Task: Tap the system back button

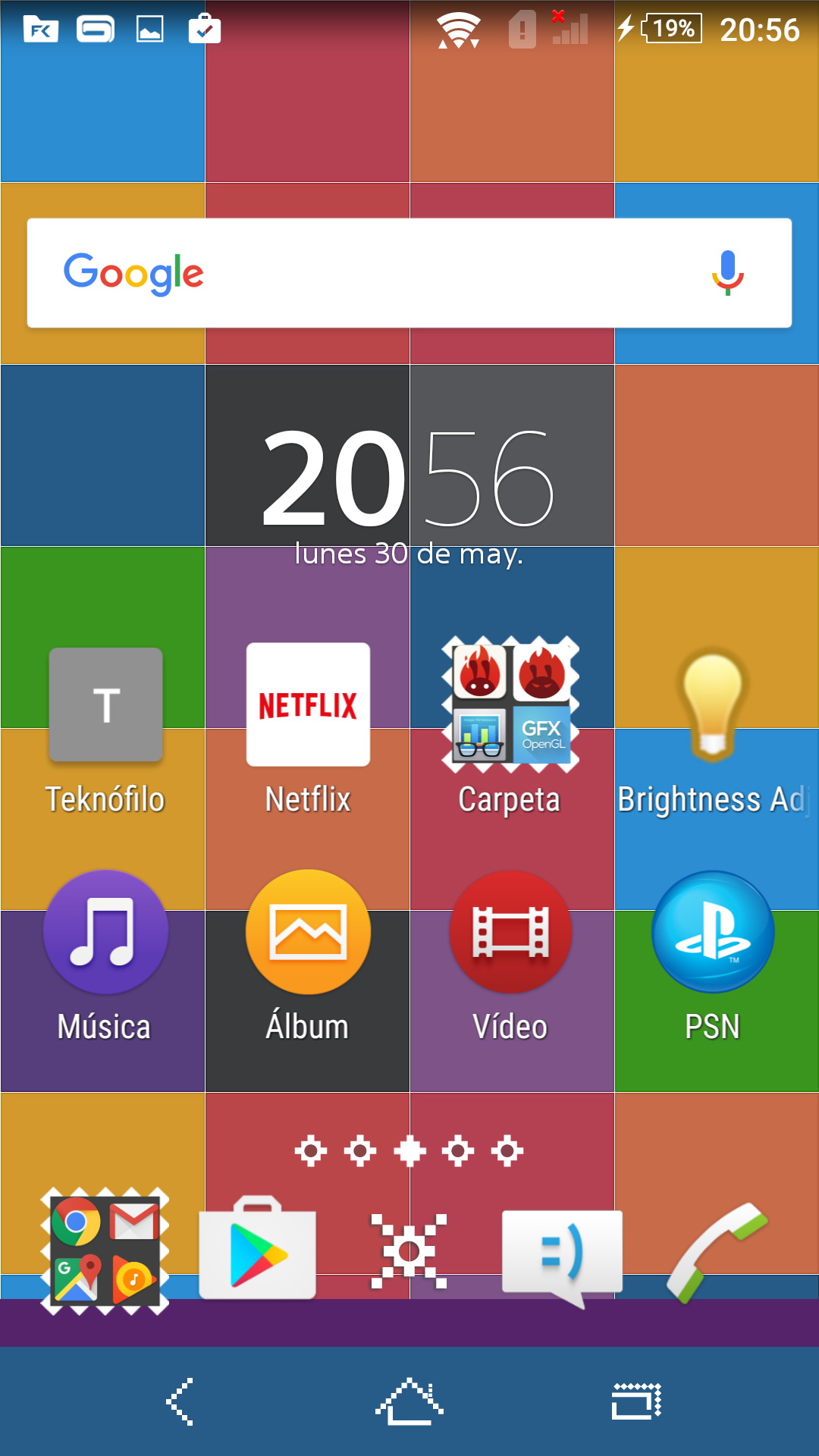Action: (180, 1401)
